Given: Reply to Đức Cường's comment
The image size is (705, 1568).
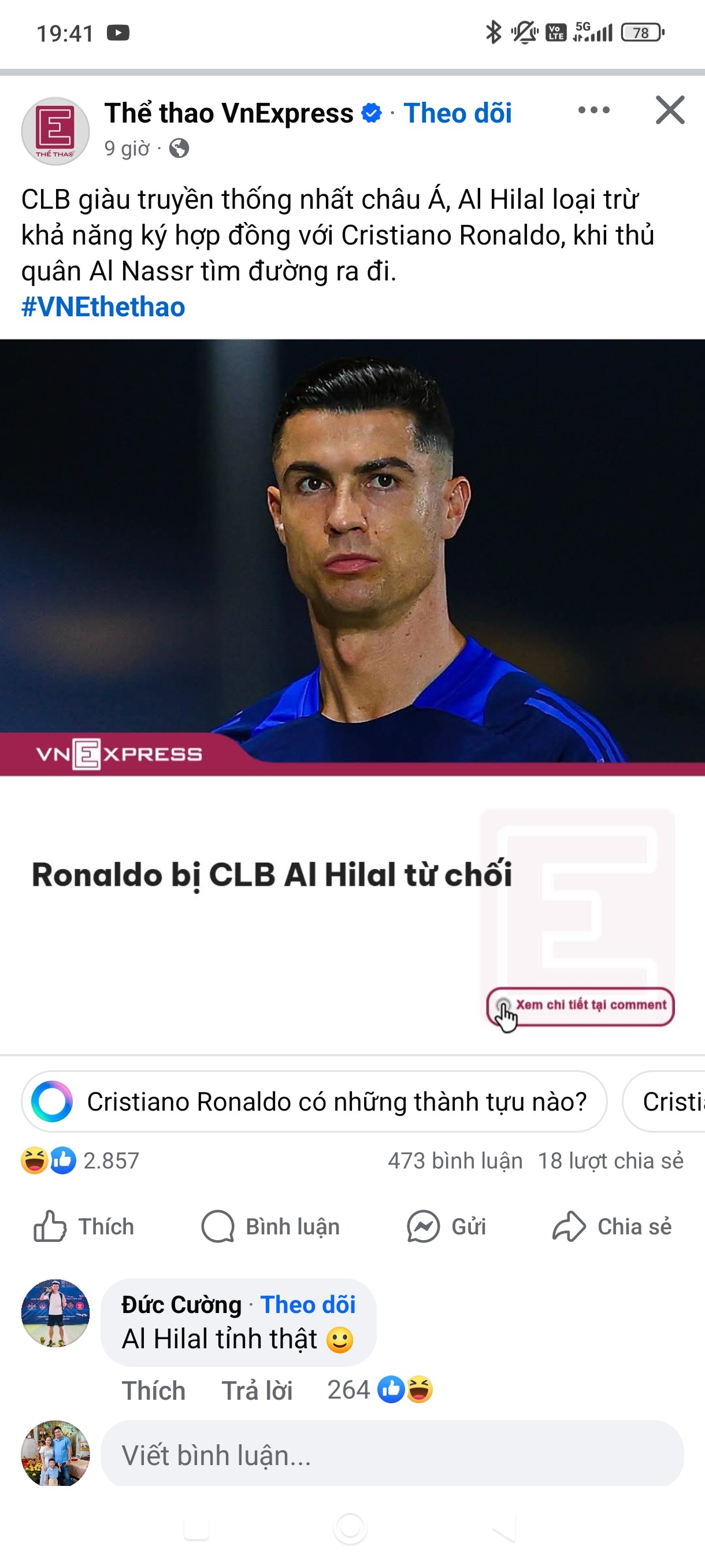Looking at the screenshot, I should [257, 1391].
